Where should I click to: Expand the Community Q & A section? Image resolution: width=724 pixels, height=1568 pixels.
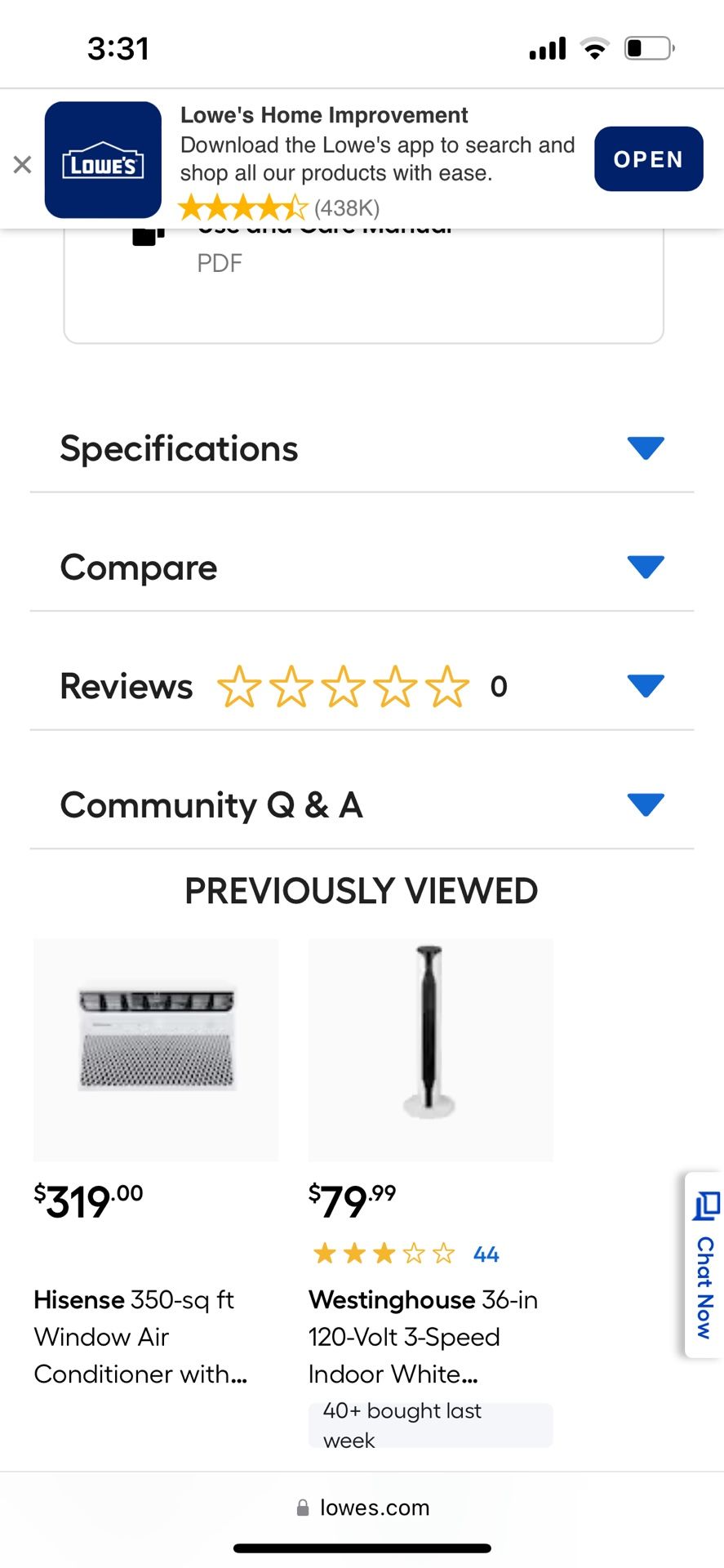pyautogui.click(x=362, y=805)
